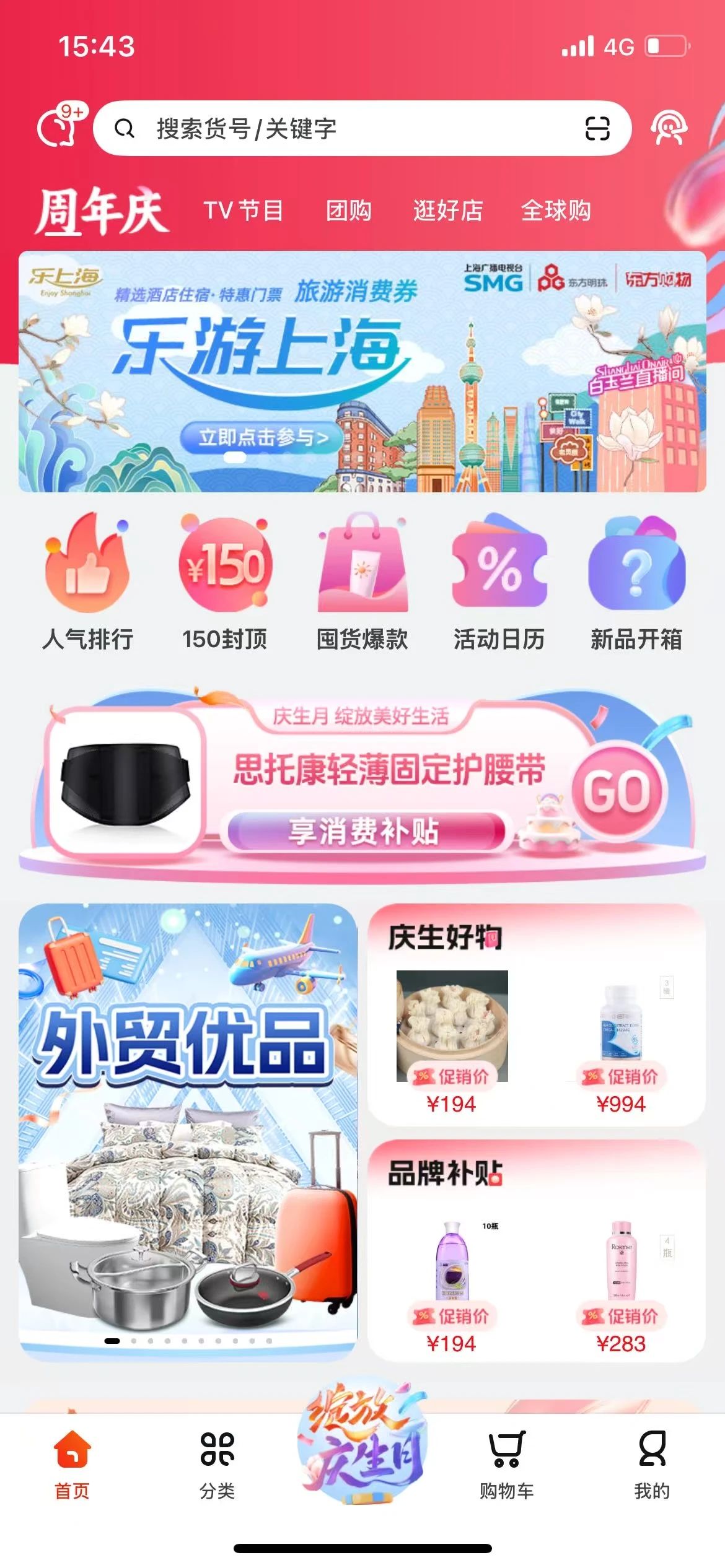This screenshot has height=1568, width=725.
Task: Open 新品开箱 shortcut
Action: click(x=636, y=582)
